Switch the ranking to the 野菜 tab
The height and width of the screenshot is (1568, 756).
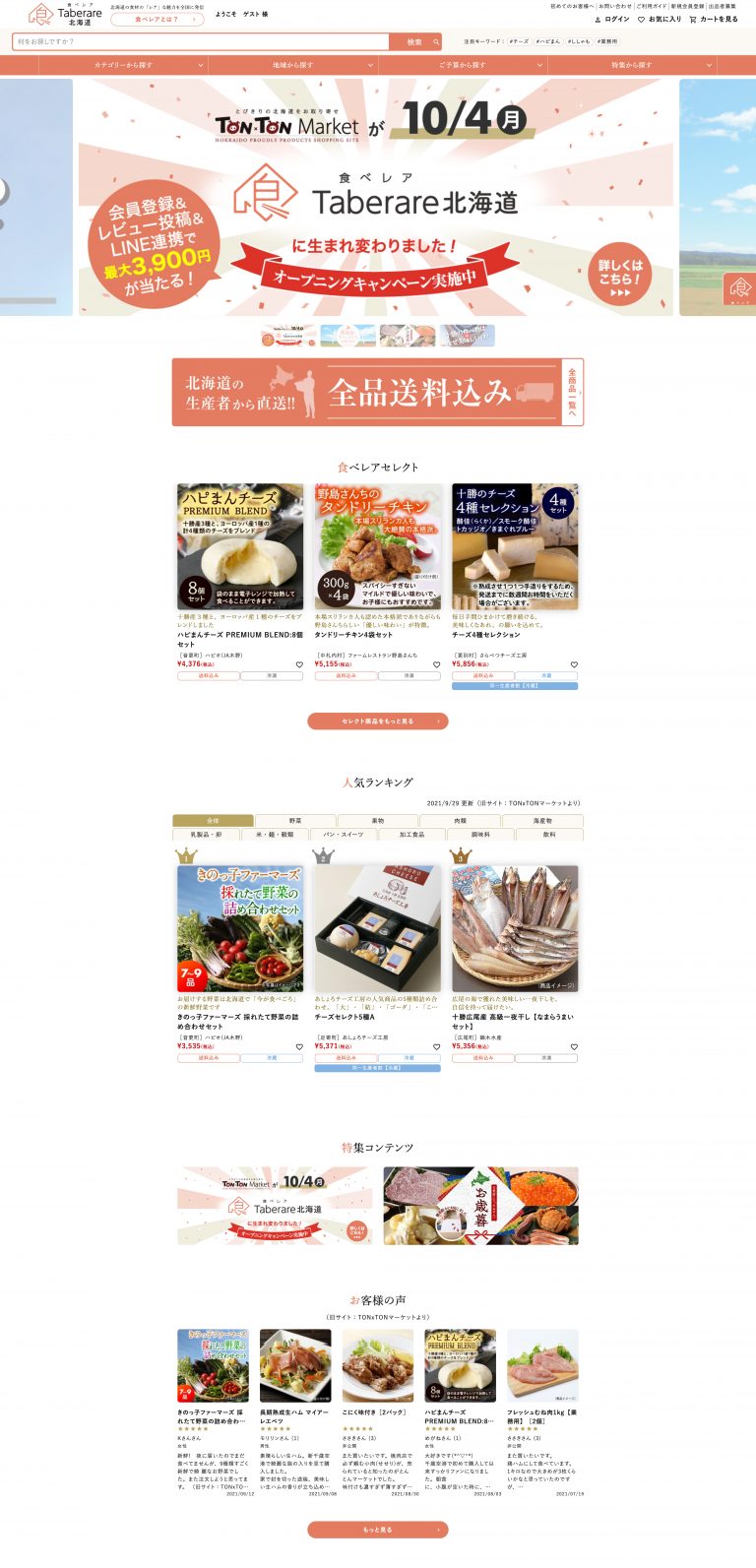pyautogui.click(x=295, y=820)
